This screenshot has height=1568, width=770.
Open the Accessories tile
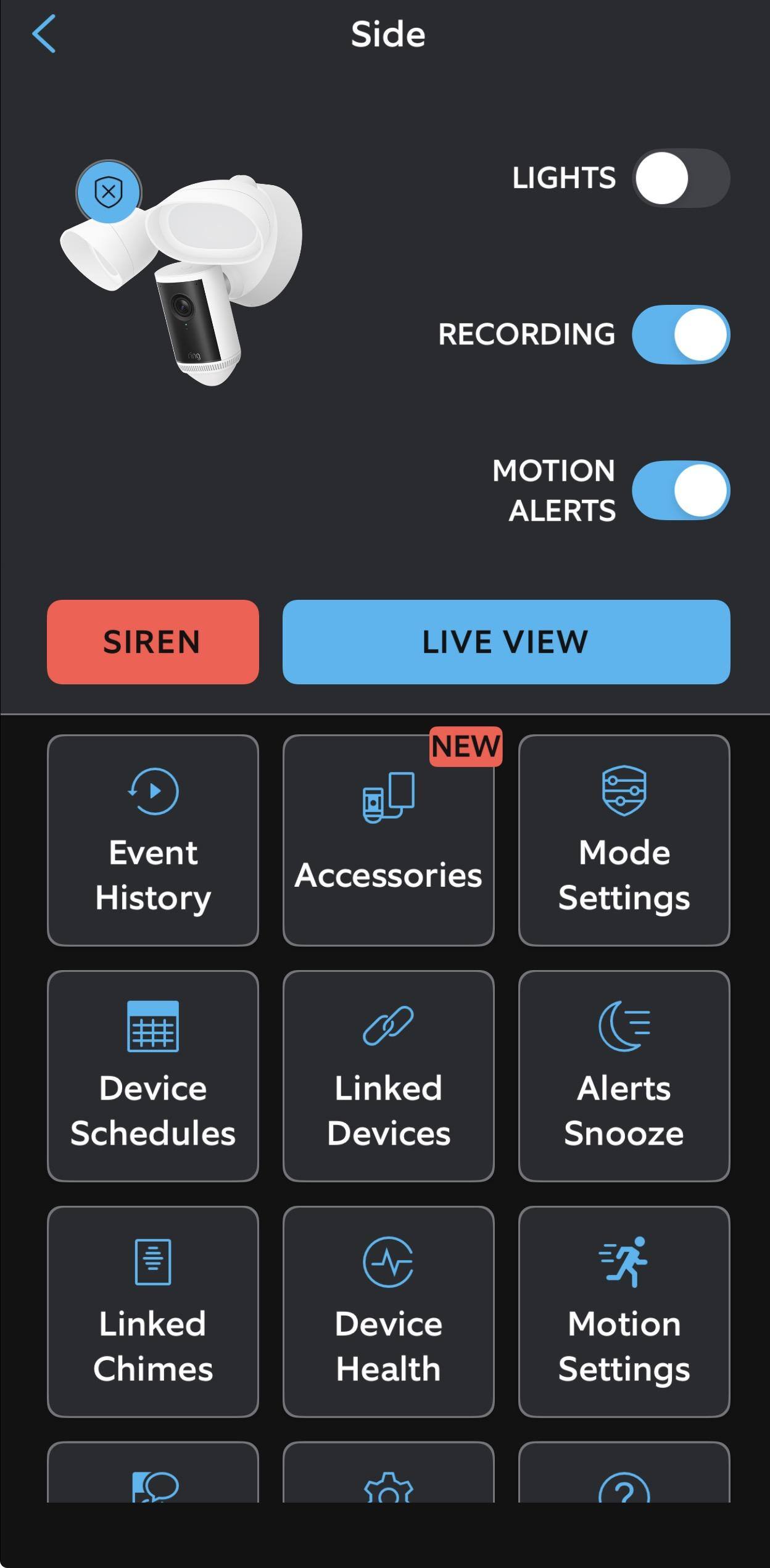[388, 840]
